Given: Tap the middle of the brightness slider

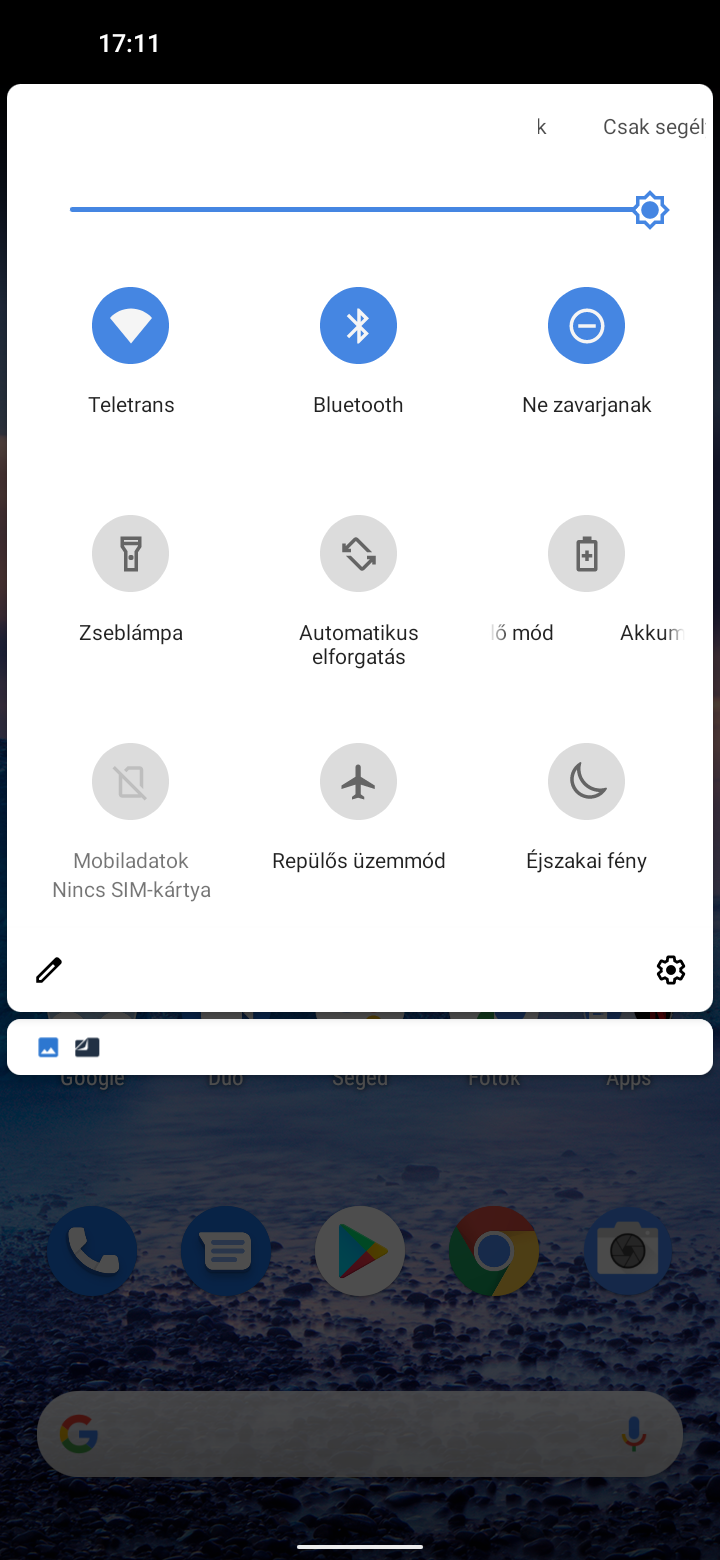Looking at the screenshot, I should (360, 210).
